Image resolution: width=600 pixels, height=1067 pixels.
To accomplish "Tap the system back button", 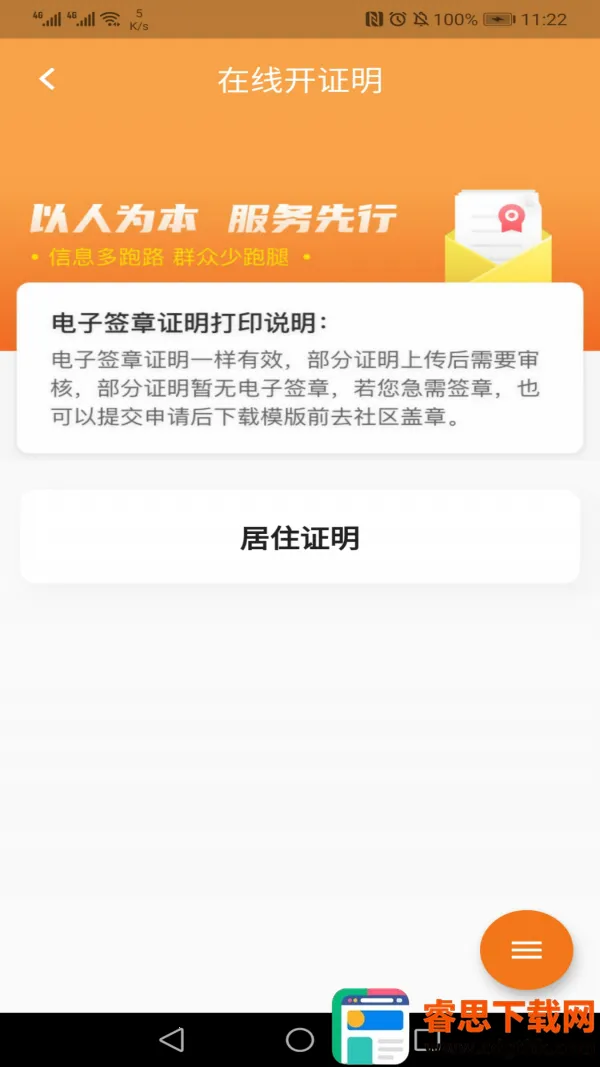I will [172, 1040].
